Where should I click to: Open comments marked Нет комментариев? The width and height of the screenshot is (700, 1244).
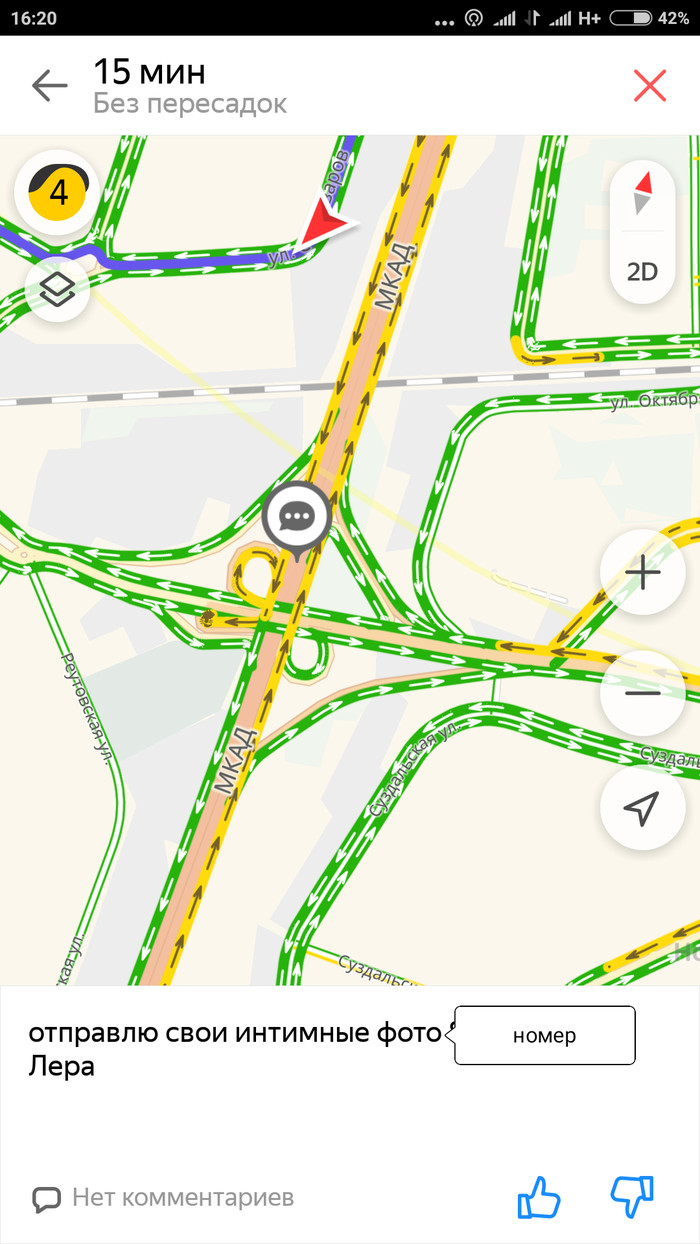163,1197
